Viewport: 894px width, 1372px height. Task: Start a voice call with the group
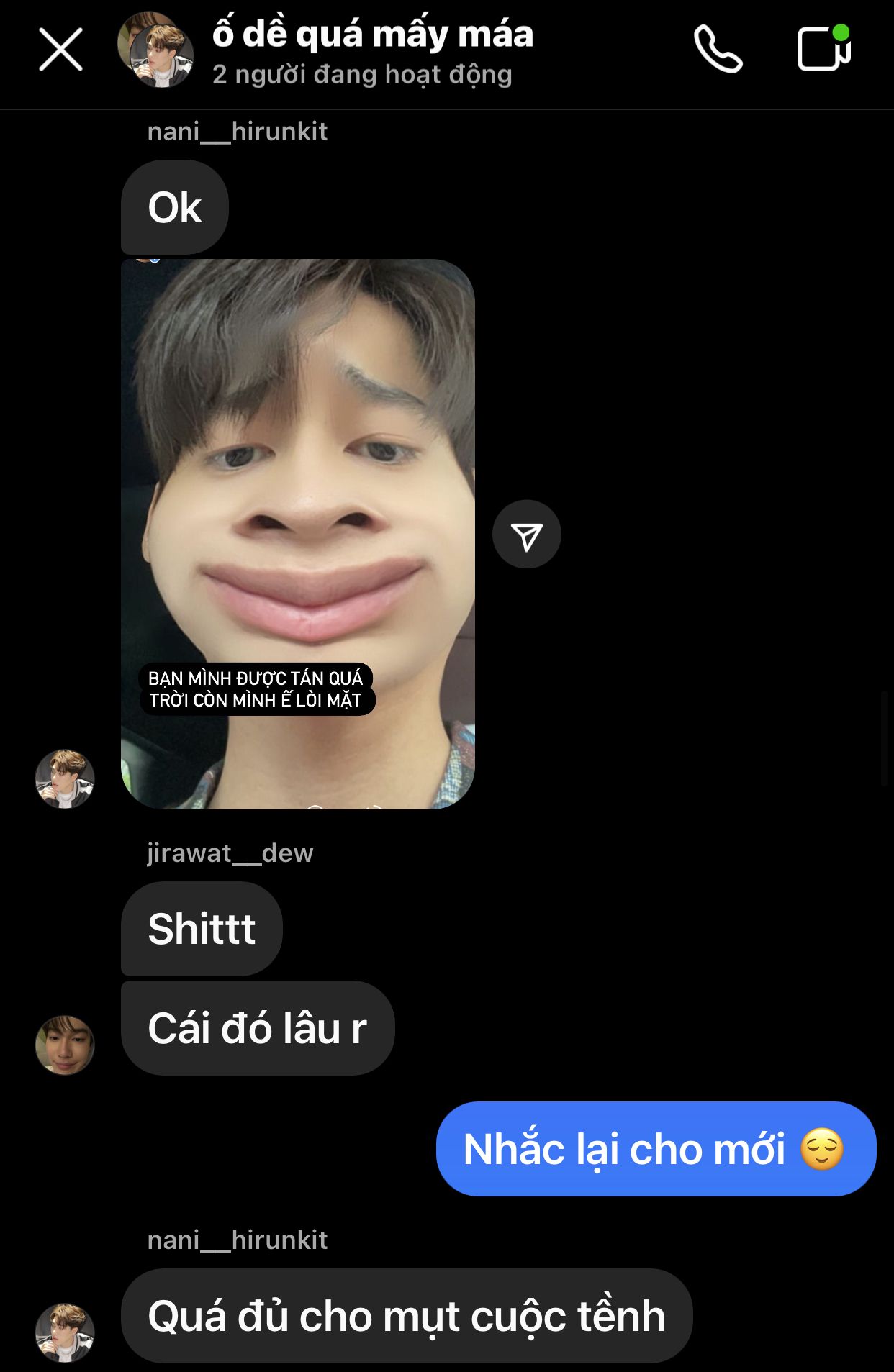tap(717, 50)
